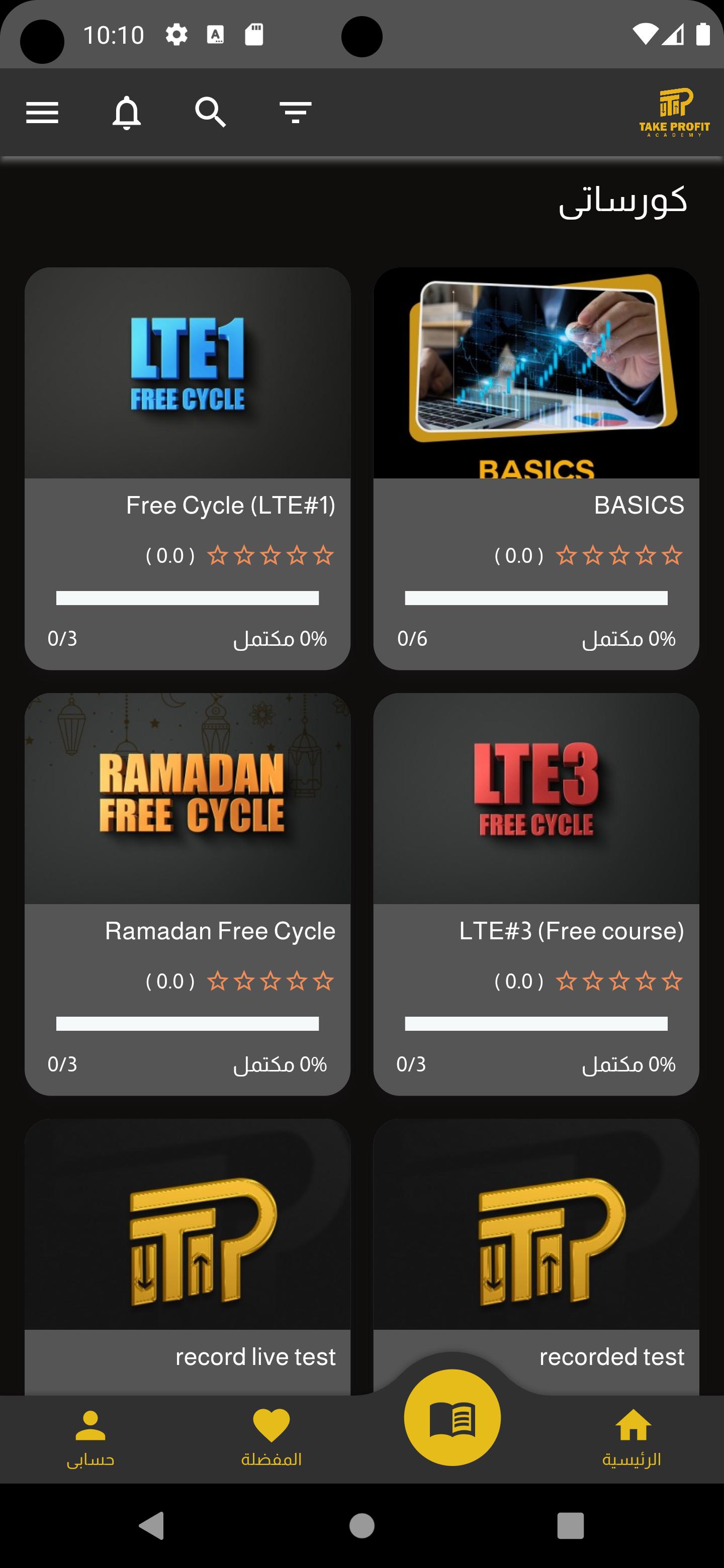Tap the search magnifier icon
Screen dimensions: 724x1568
point(211,113)
